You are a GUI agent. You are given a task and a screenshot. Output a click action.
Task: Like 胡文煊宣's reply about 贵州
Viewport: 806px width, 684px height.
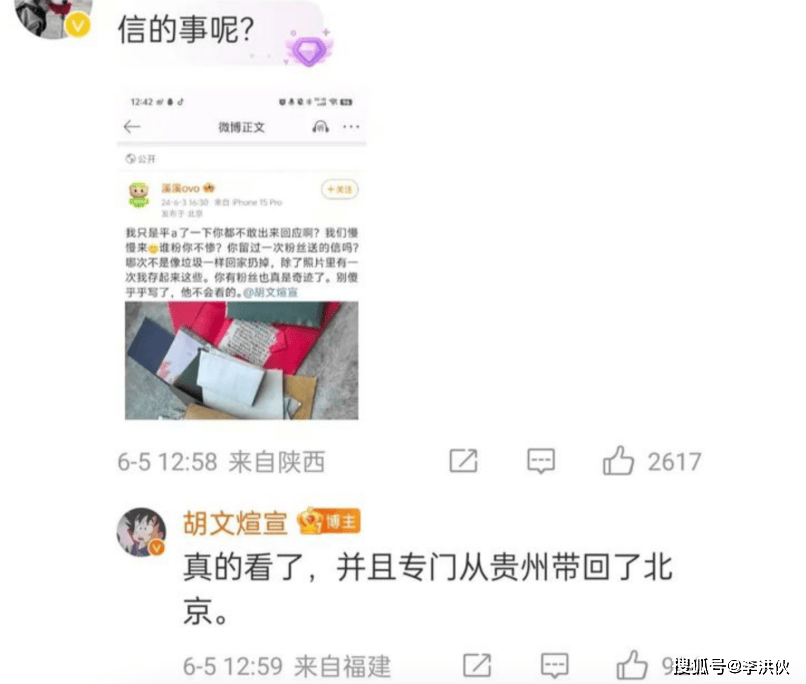(x=632, y=665)
